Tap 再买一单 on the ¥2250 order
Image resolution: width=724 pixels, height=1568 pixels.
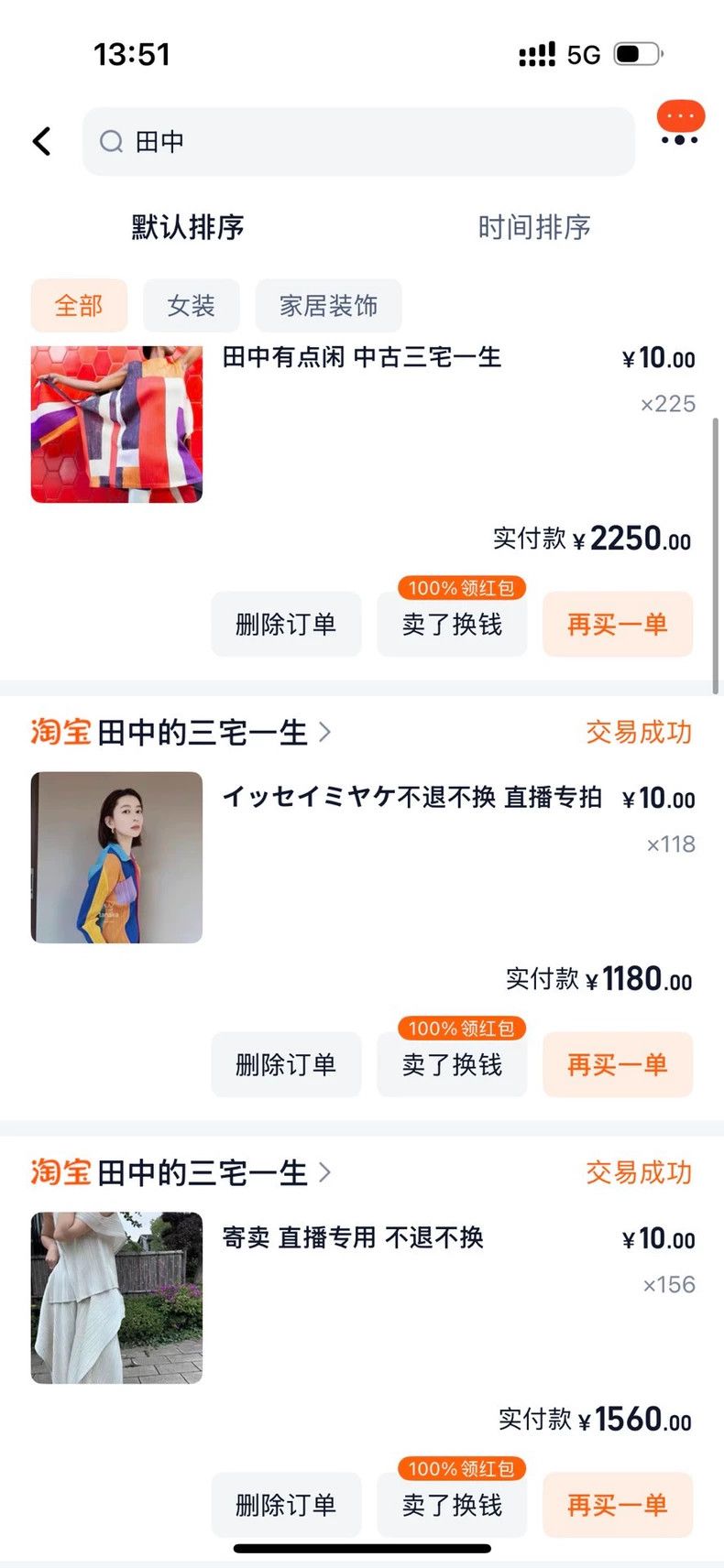point(618,624)
